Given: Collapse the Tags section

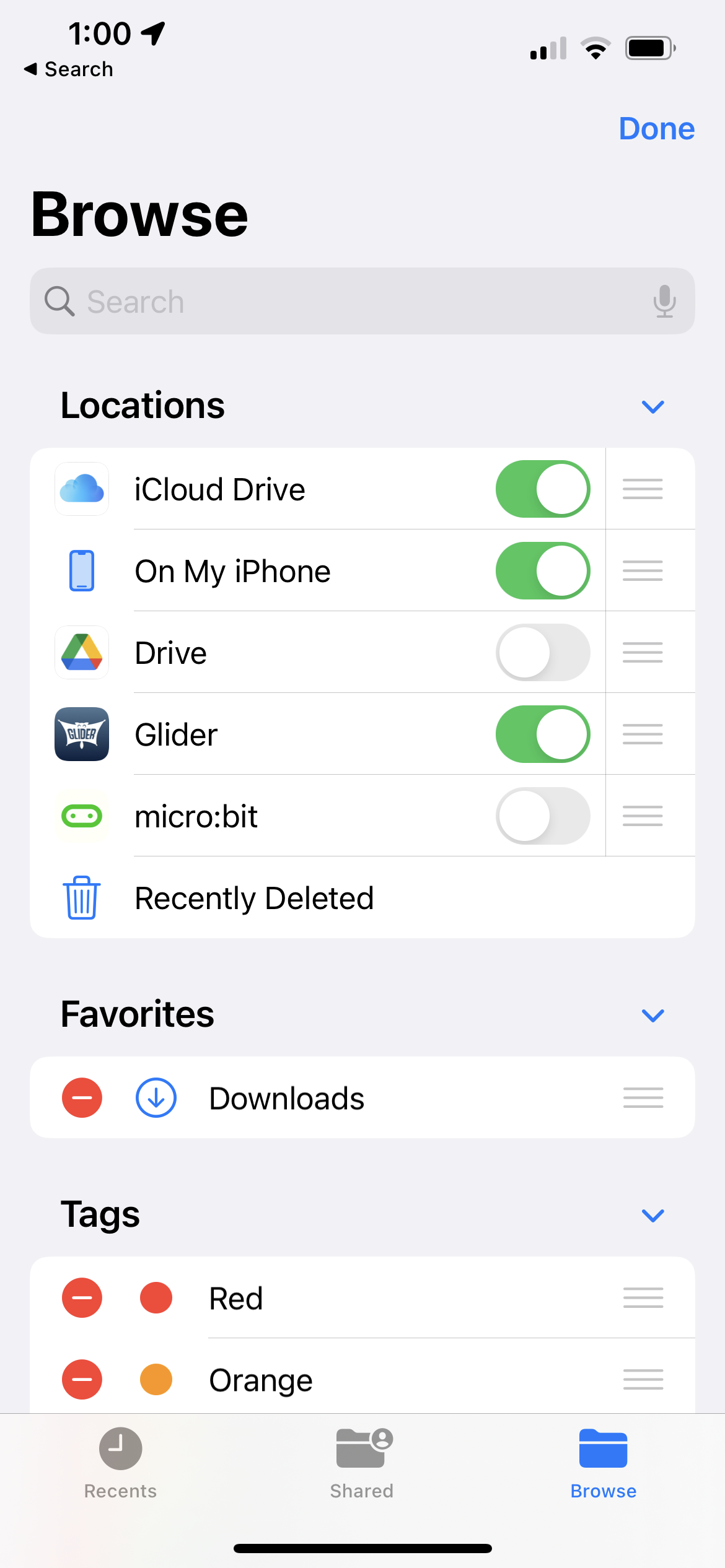Looking at the screenshot, I should point(652,1215).
